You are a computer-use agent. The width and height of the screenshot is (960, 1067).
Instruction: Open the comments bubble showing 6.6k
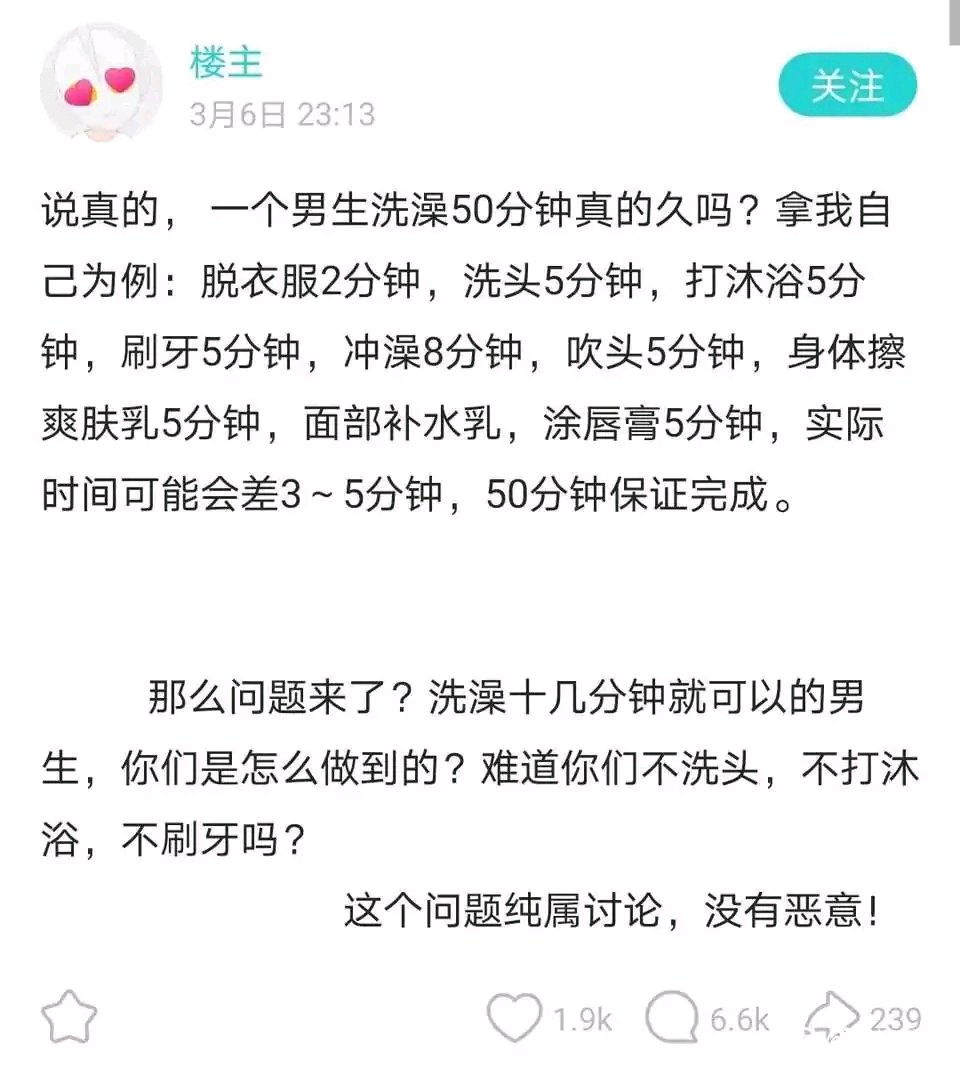(671, 1018)
